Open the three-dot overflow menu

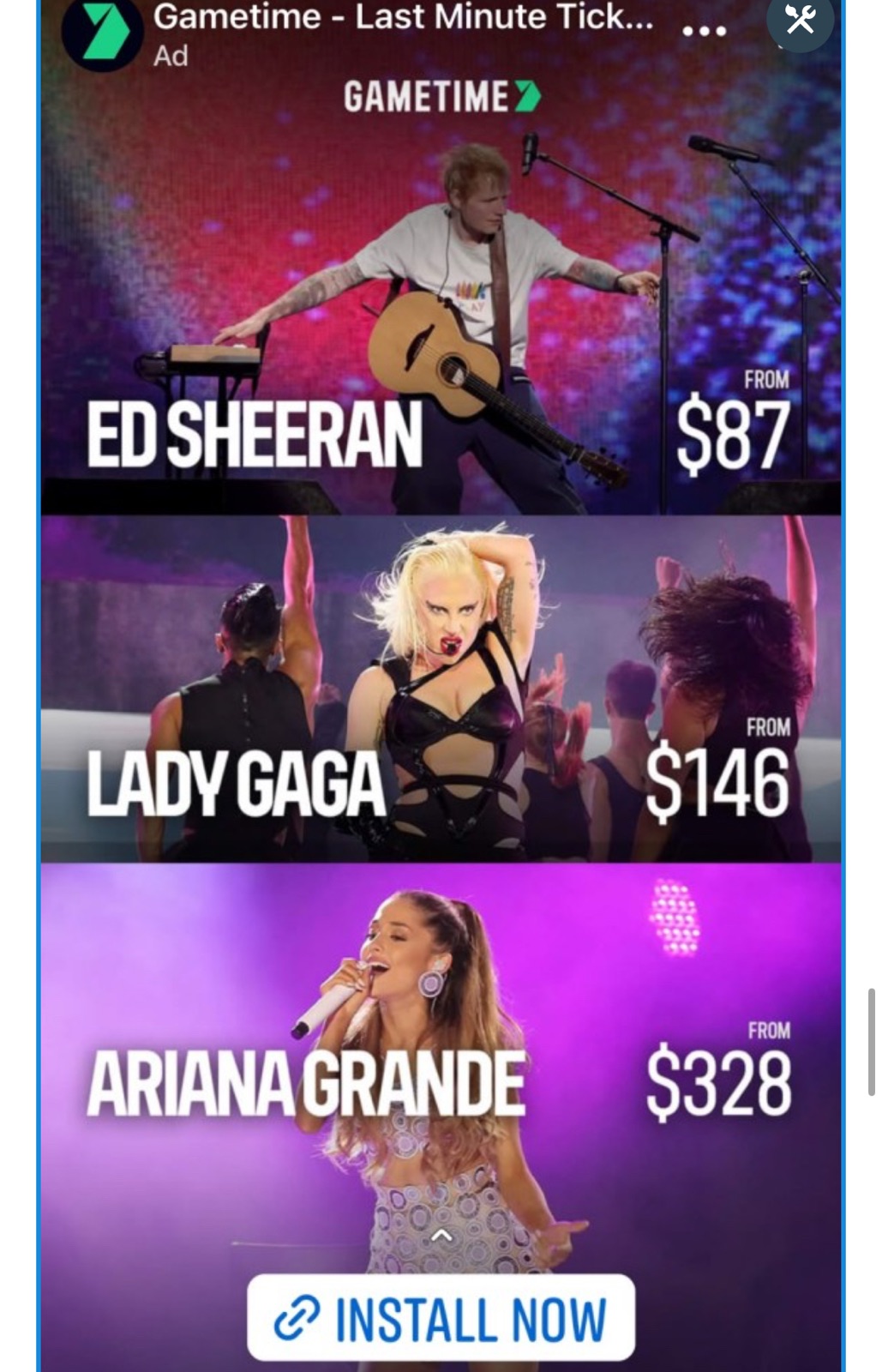pyautogui.click(x=704, y=31)
